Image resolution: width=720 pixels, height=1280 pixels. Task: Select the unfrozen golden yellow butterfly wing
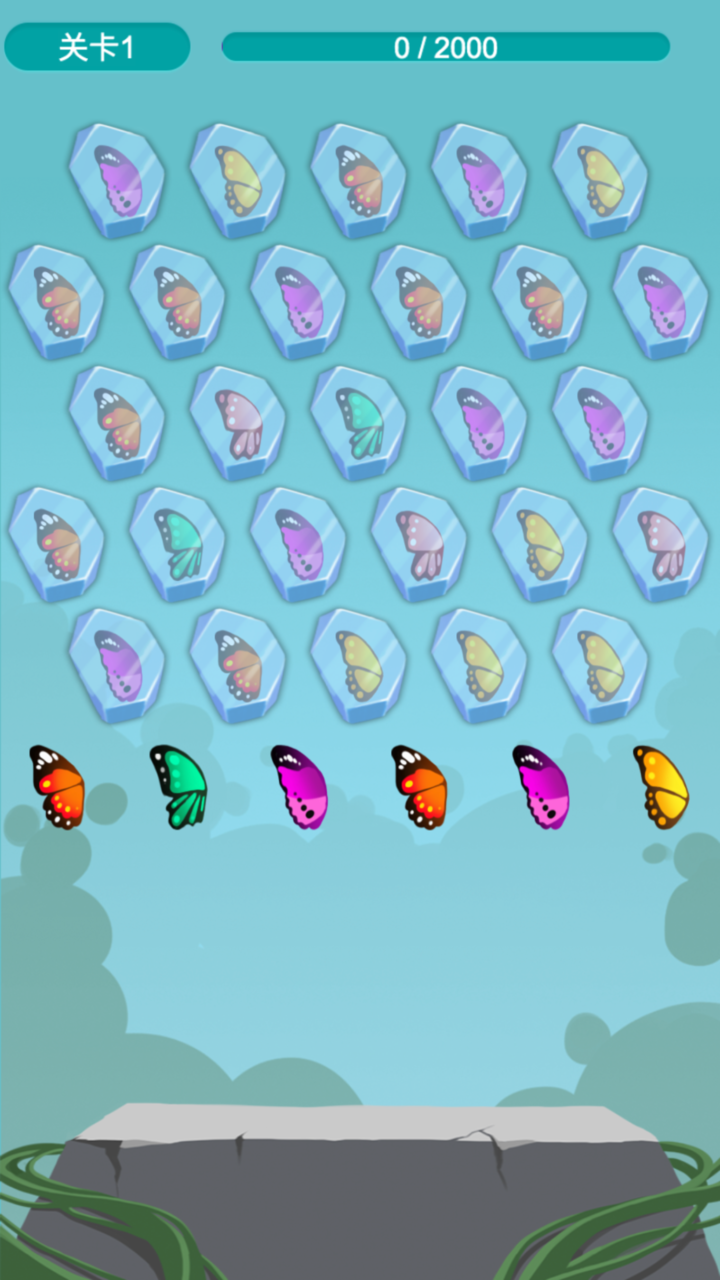[x=661, y=787]
